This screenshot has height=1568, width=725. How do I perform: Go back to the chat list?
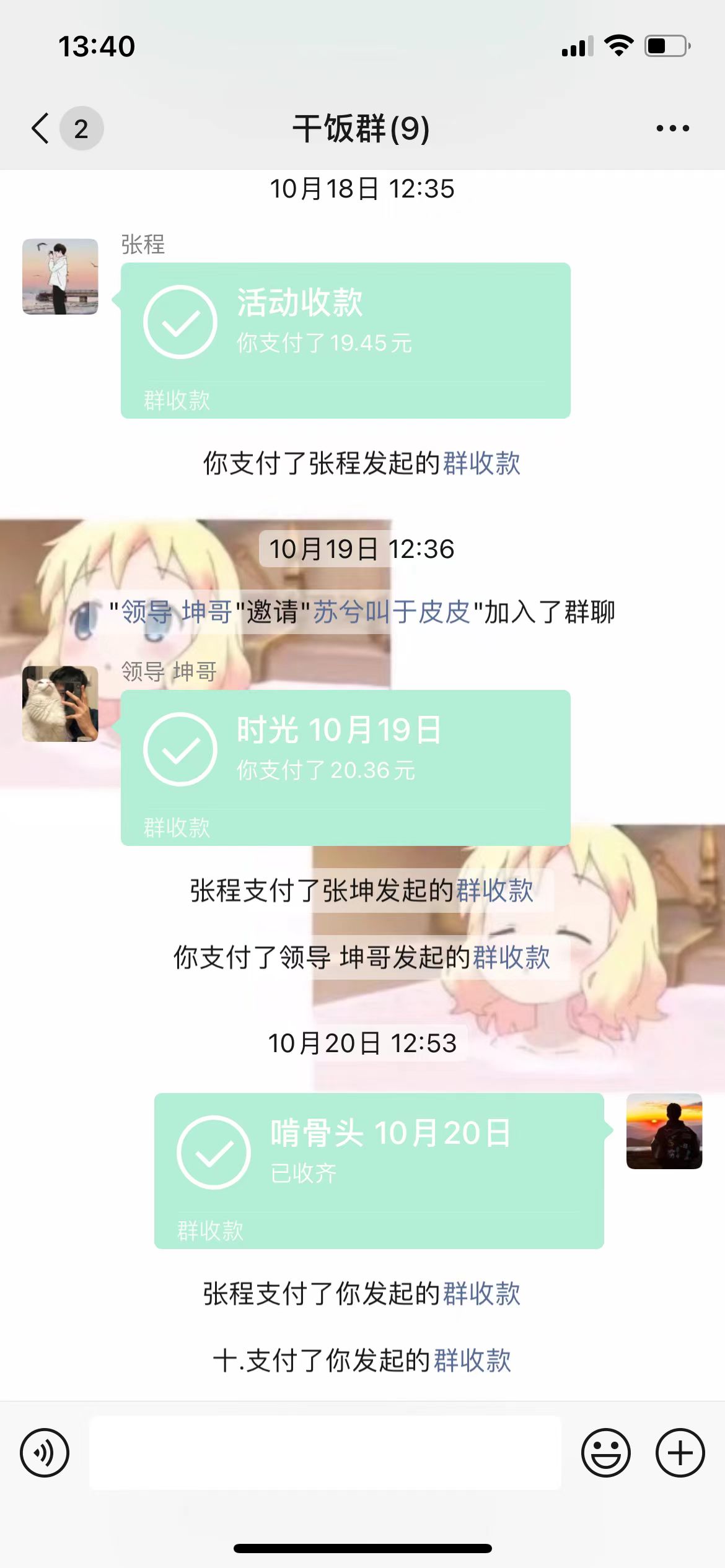pyautogui.click(x=41, y=129)
